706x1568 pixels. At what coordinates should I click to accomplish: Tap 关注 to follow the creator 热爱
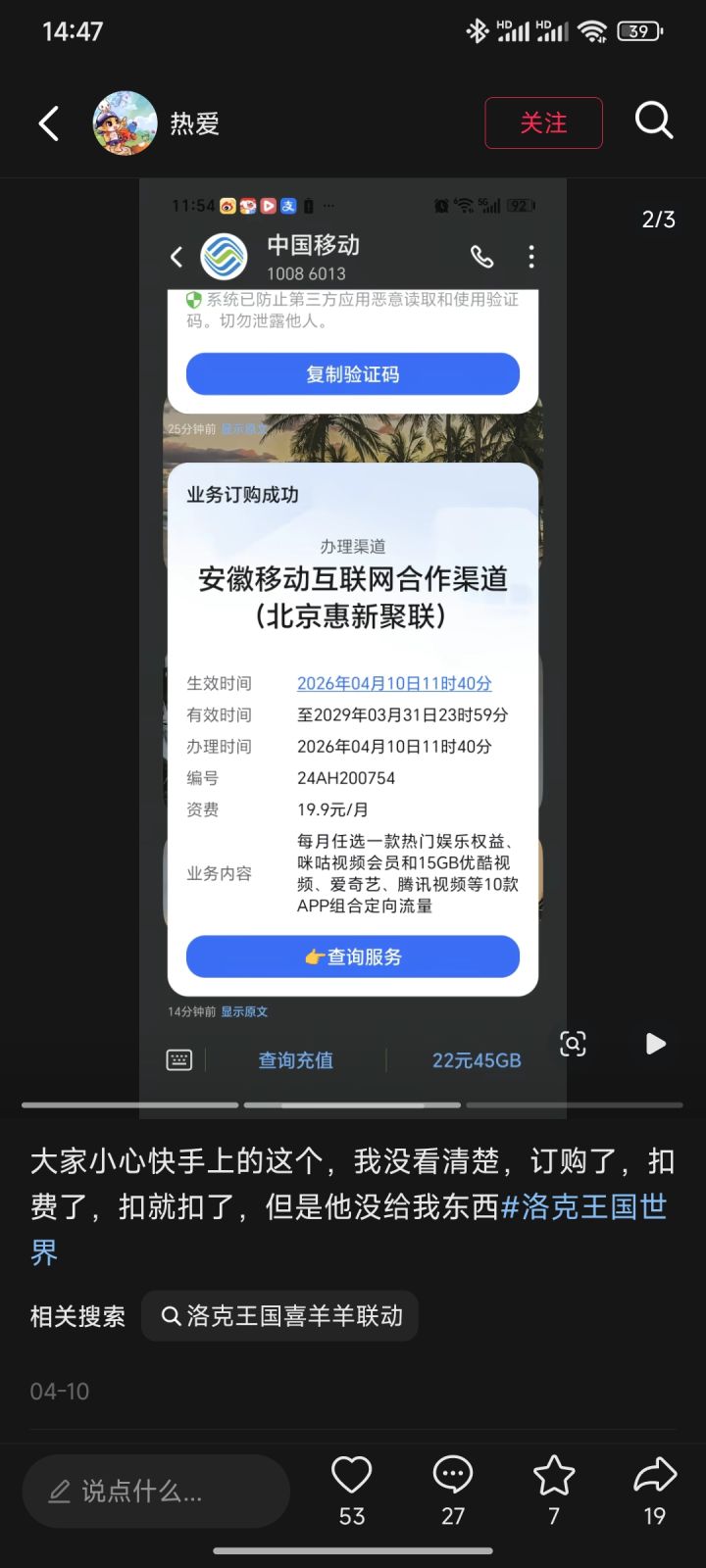(x=544, y=123)
